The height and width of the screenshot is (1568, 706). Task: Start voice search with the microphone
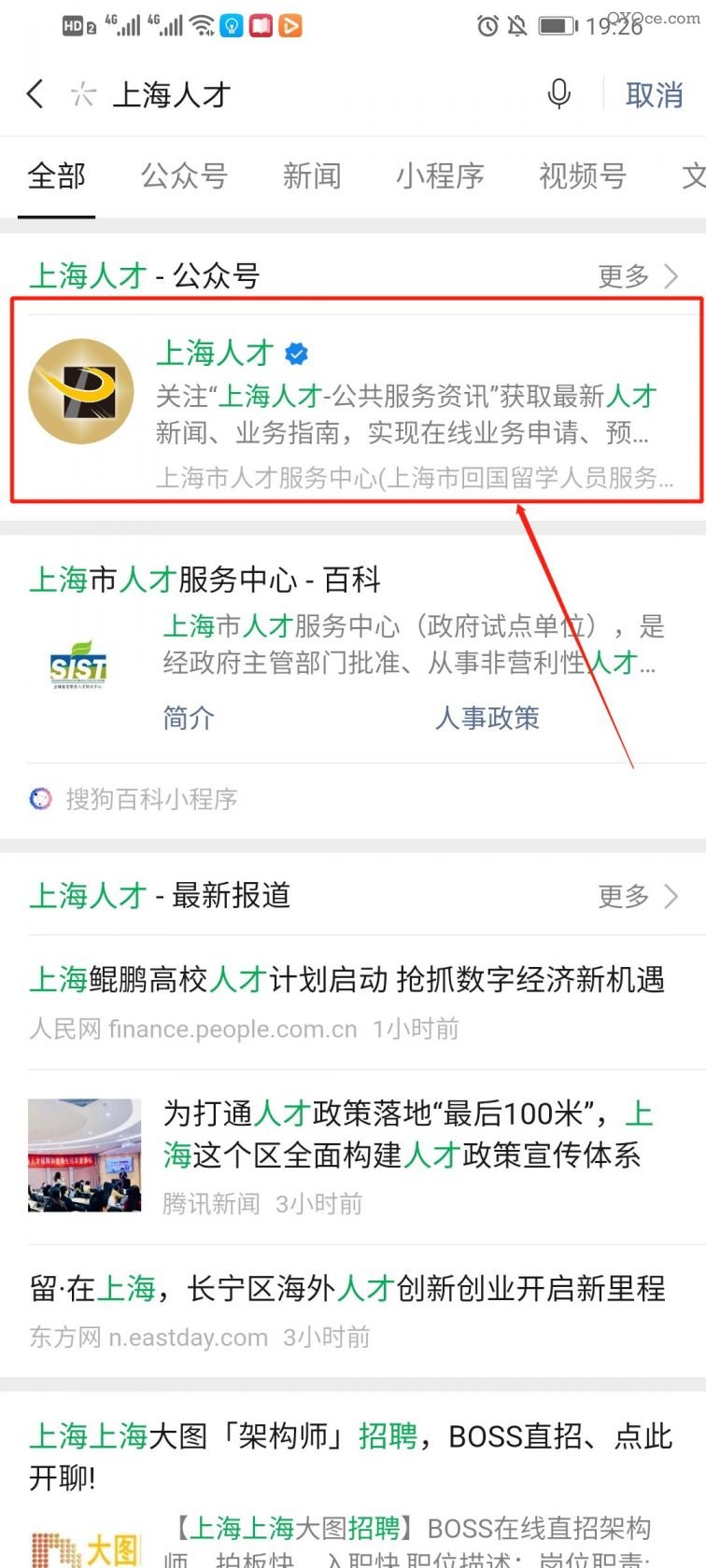pos(558,94)
